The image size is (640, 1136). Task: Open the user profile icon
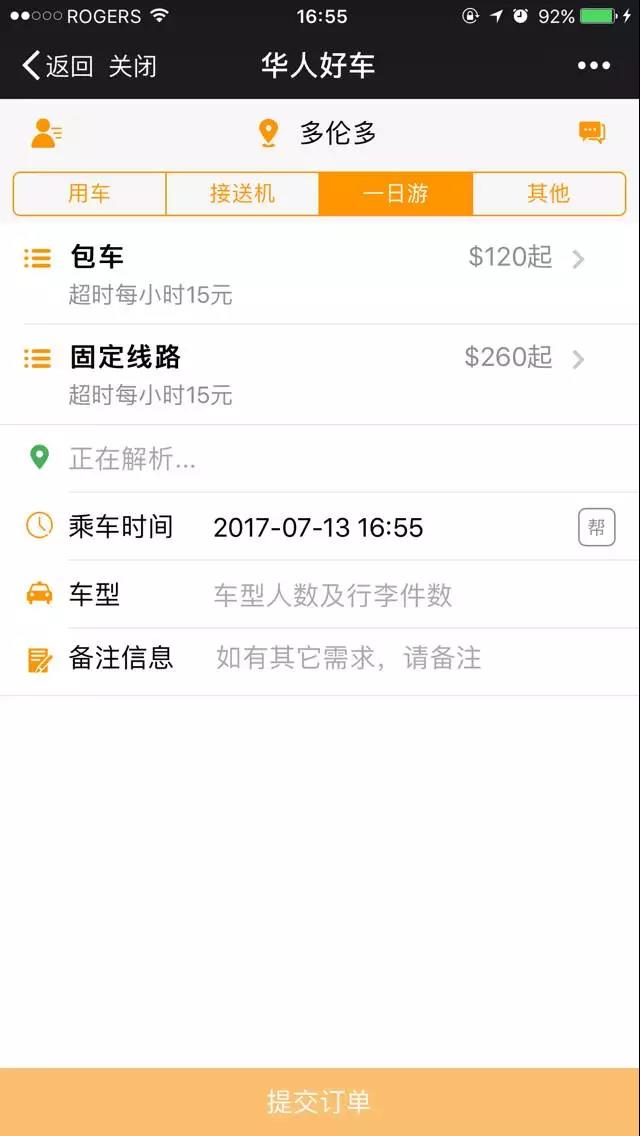[x=46, y=133]
